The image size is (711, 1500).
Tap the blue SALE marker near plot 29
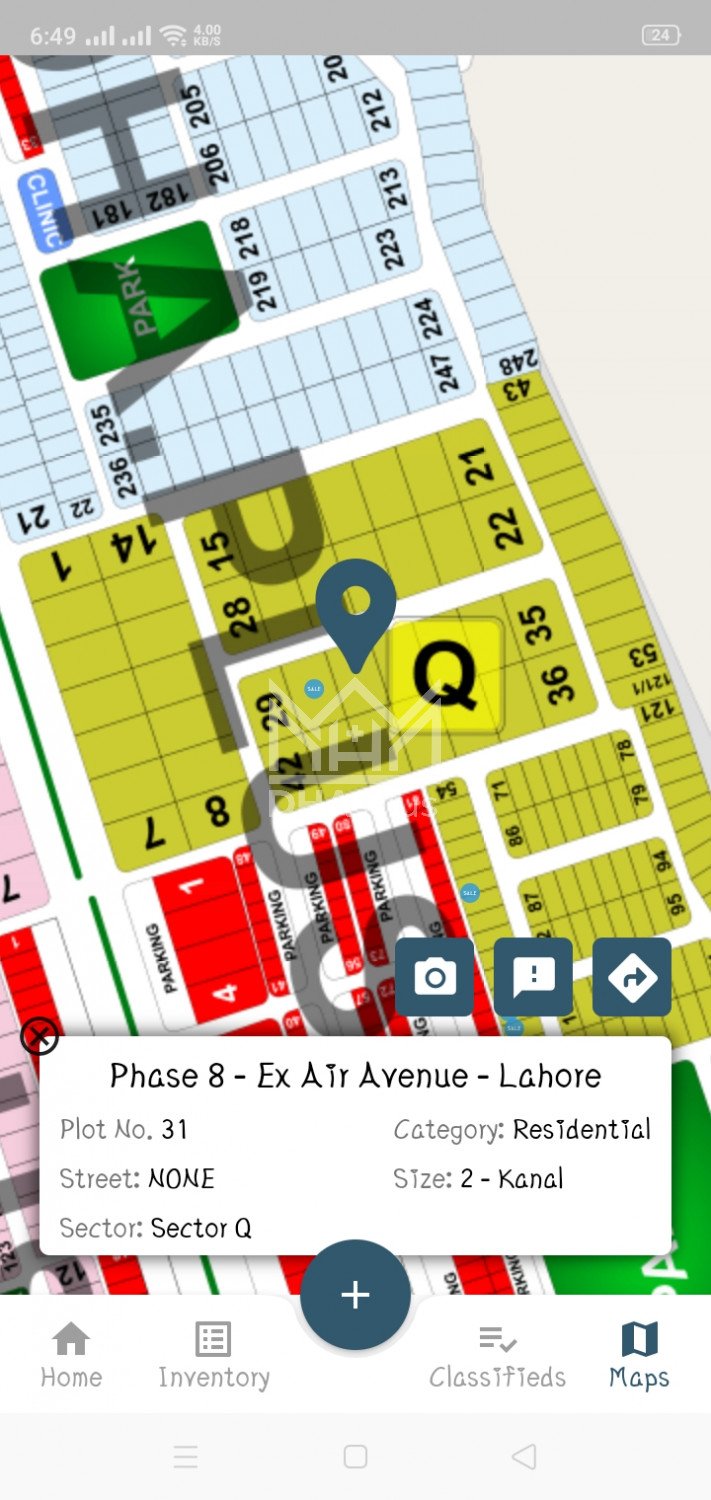pyautogui.click(x=314, y=688)
